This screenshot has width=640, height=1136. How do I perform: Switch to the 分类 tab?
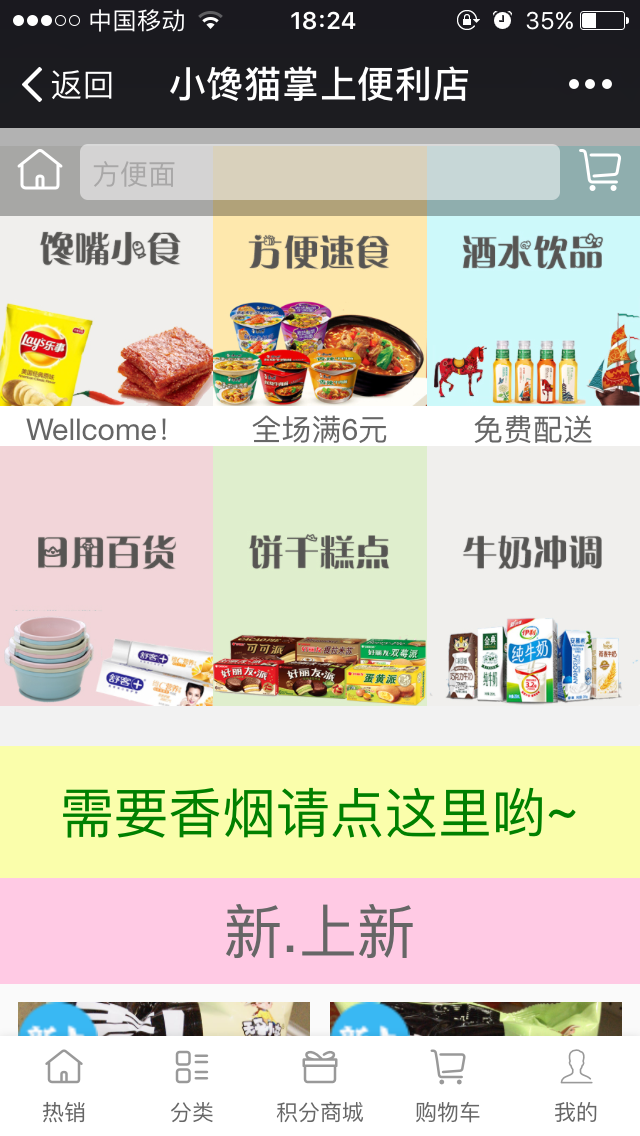(192, 1086)
